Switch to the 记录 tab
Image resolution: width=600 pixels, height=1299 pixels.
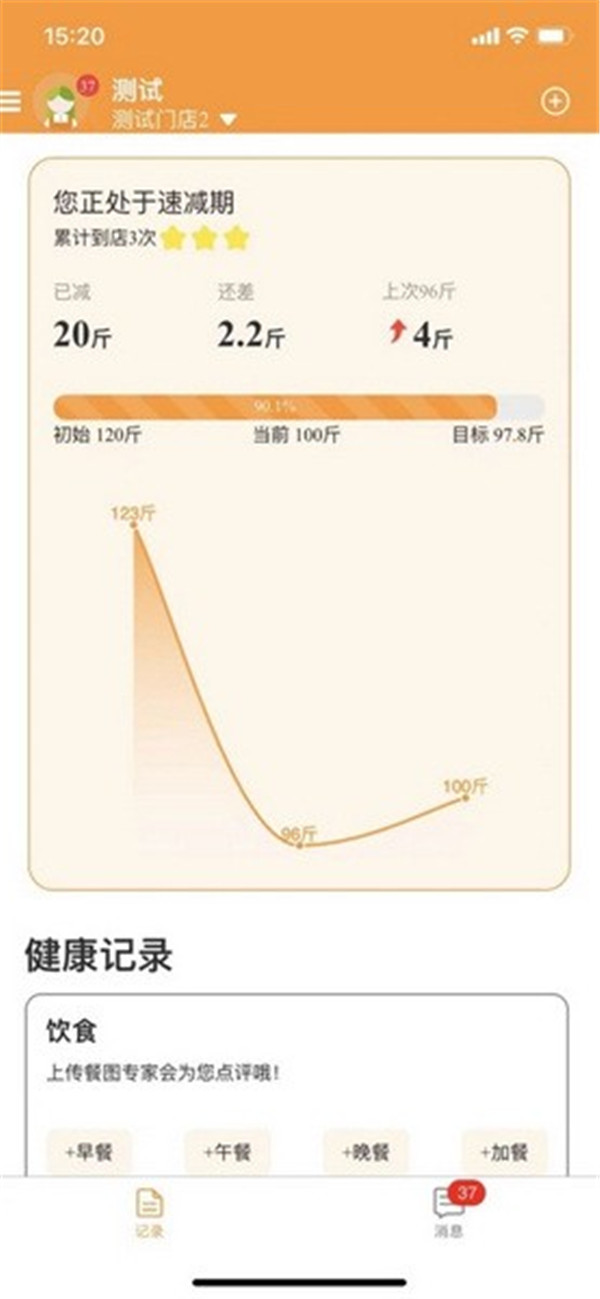pyautogui.click(x=149, y=1212)
